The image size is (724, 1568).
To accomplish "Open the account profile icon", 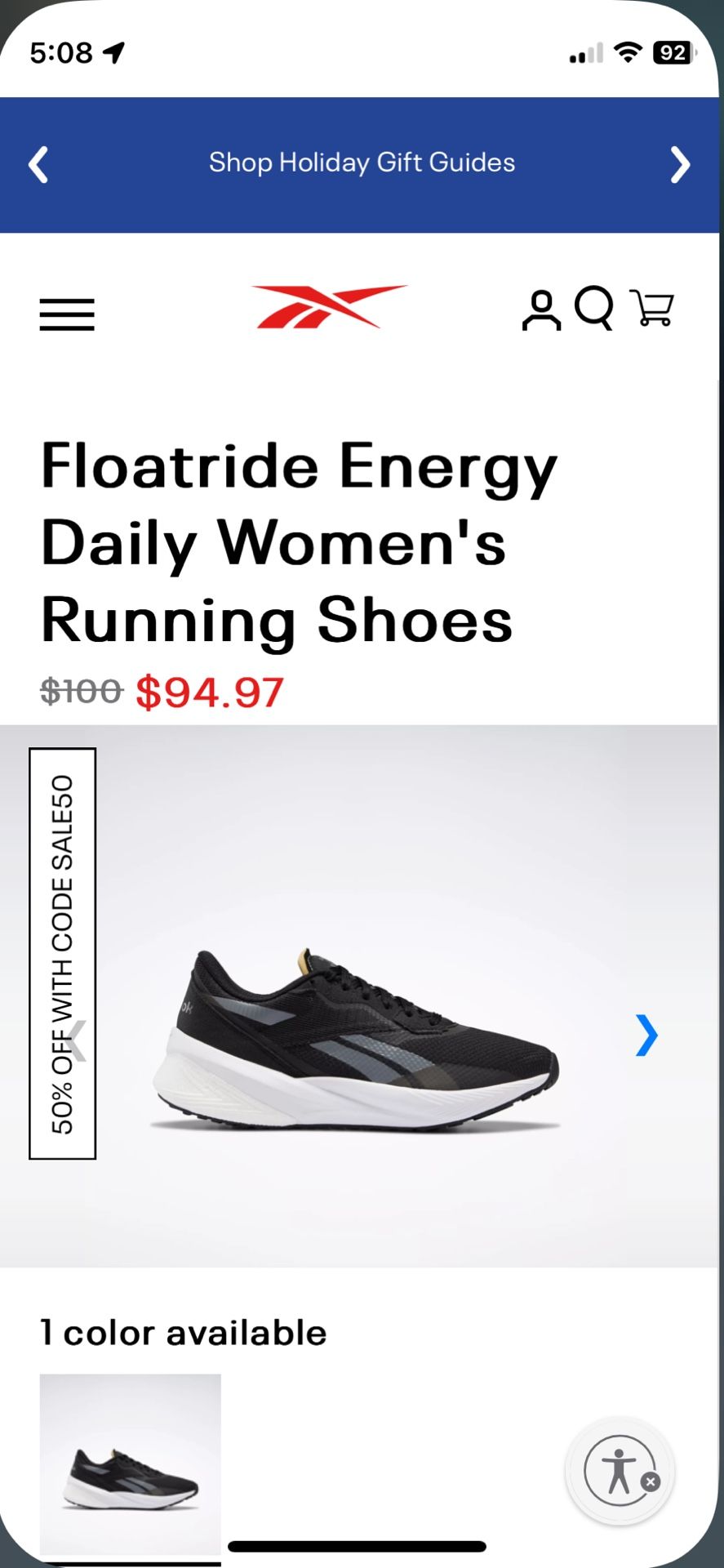I will tap(540, 310).
